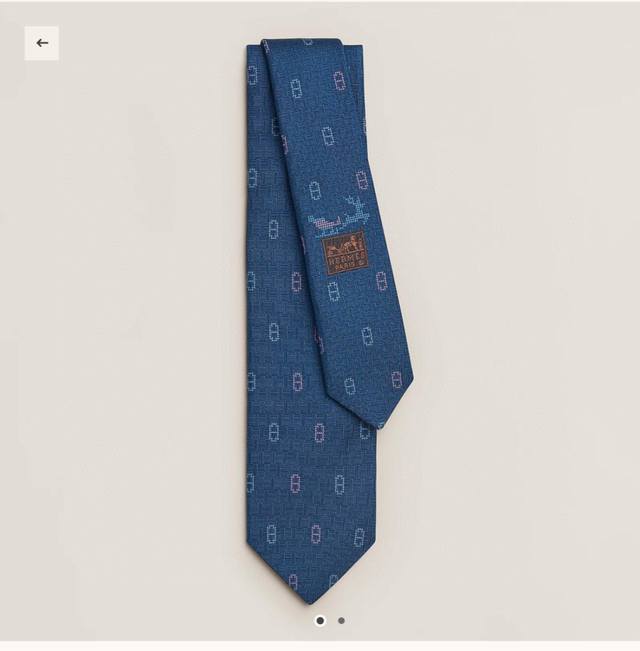Screen dimensions: 640x651
Task: Go back using the arrow button
Action: coord(41,43)
